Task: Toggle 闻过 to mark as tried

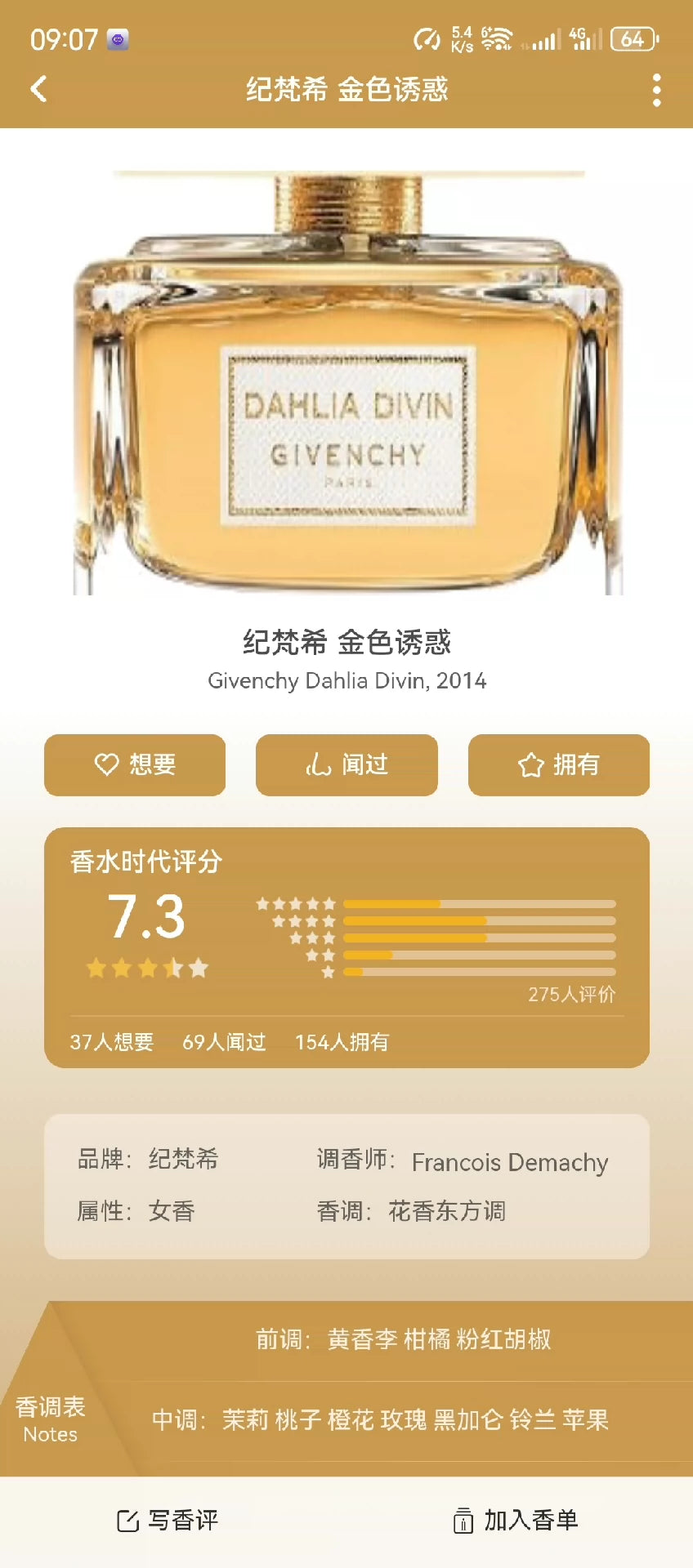Action: [x=346, y=765]
